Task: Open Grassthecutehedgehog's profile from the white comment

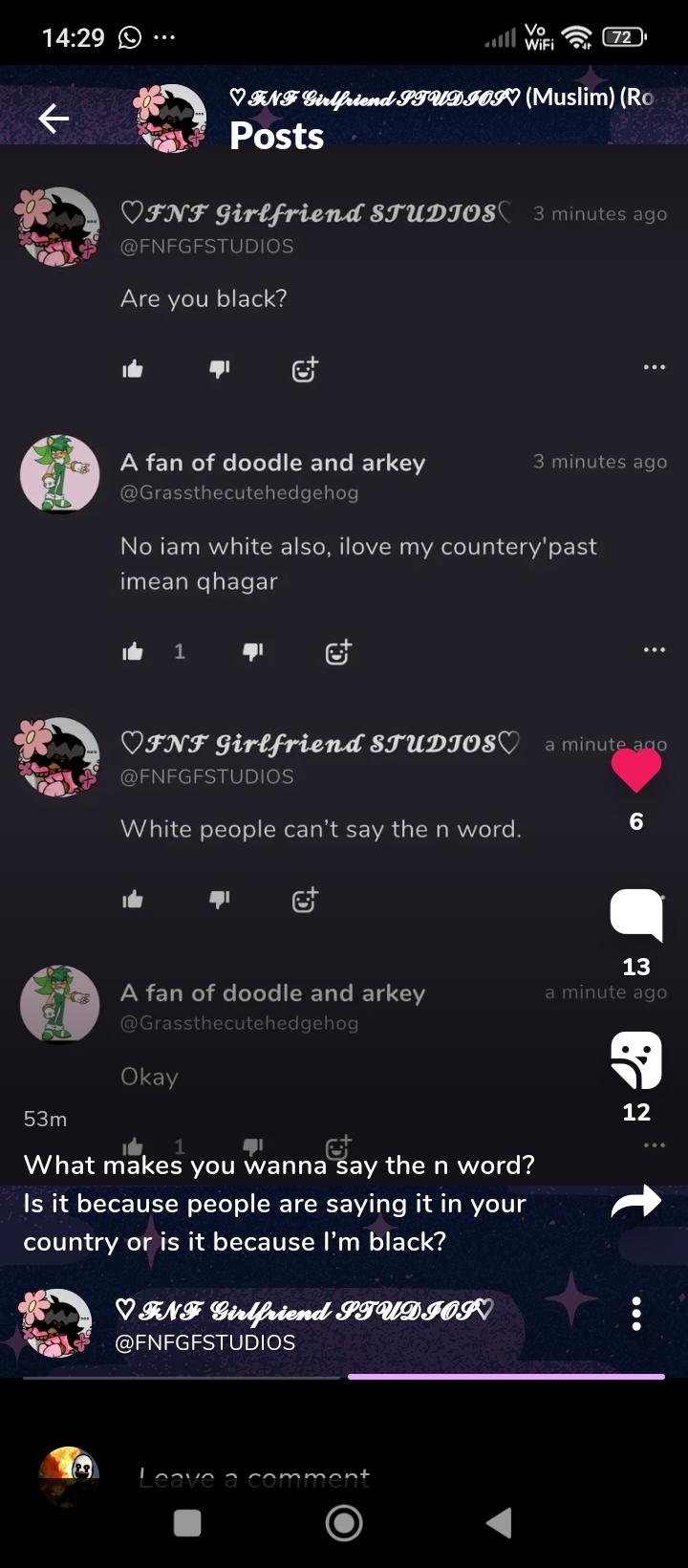Action: 60,474
